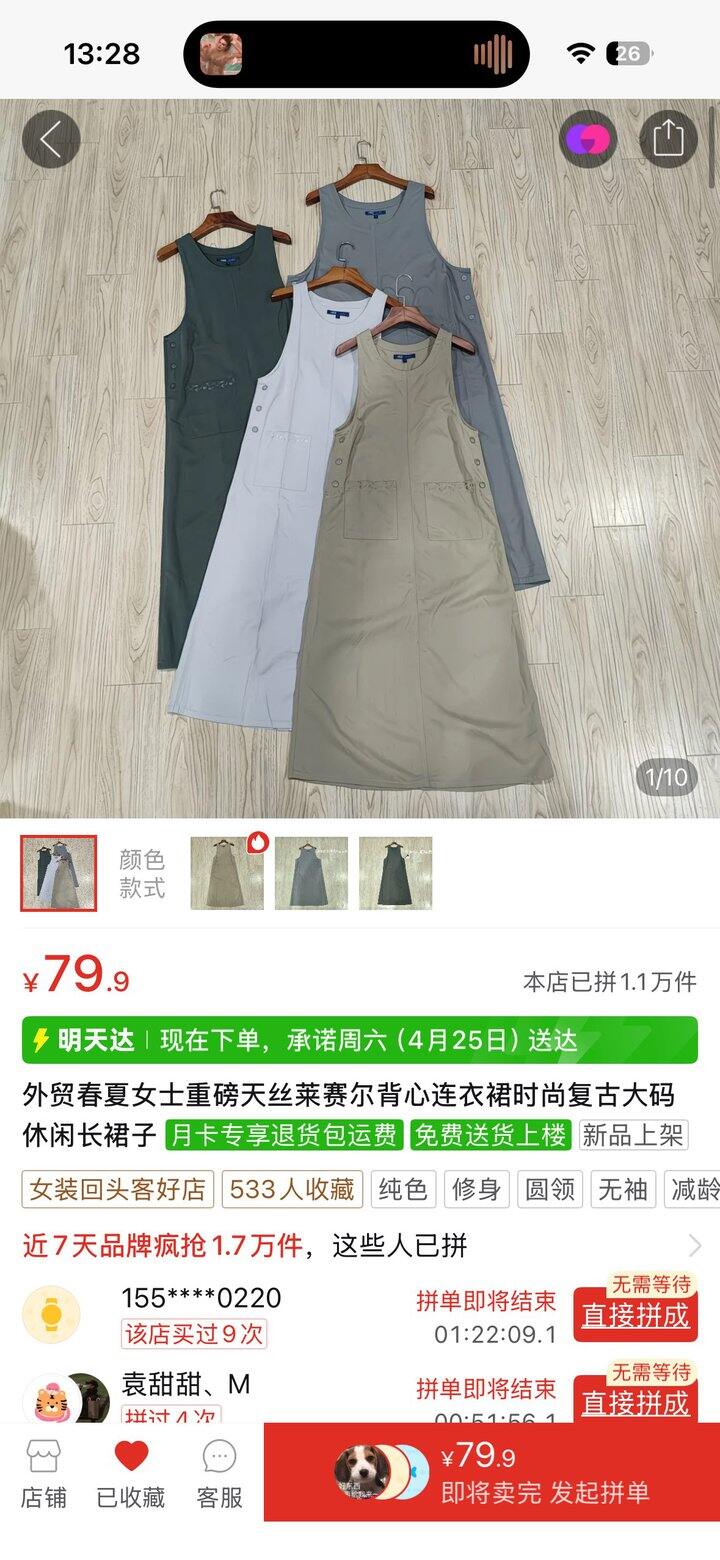Tap the 女装回头客好店 tag
The height and width of the screenshot is (1560, 720).
[118, 1189]
